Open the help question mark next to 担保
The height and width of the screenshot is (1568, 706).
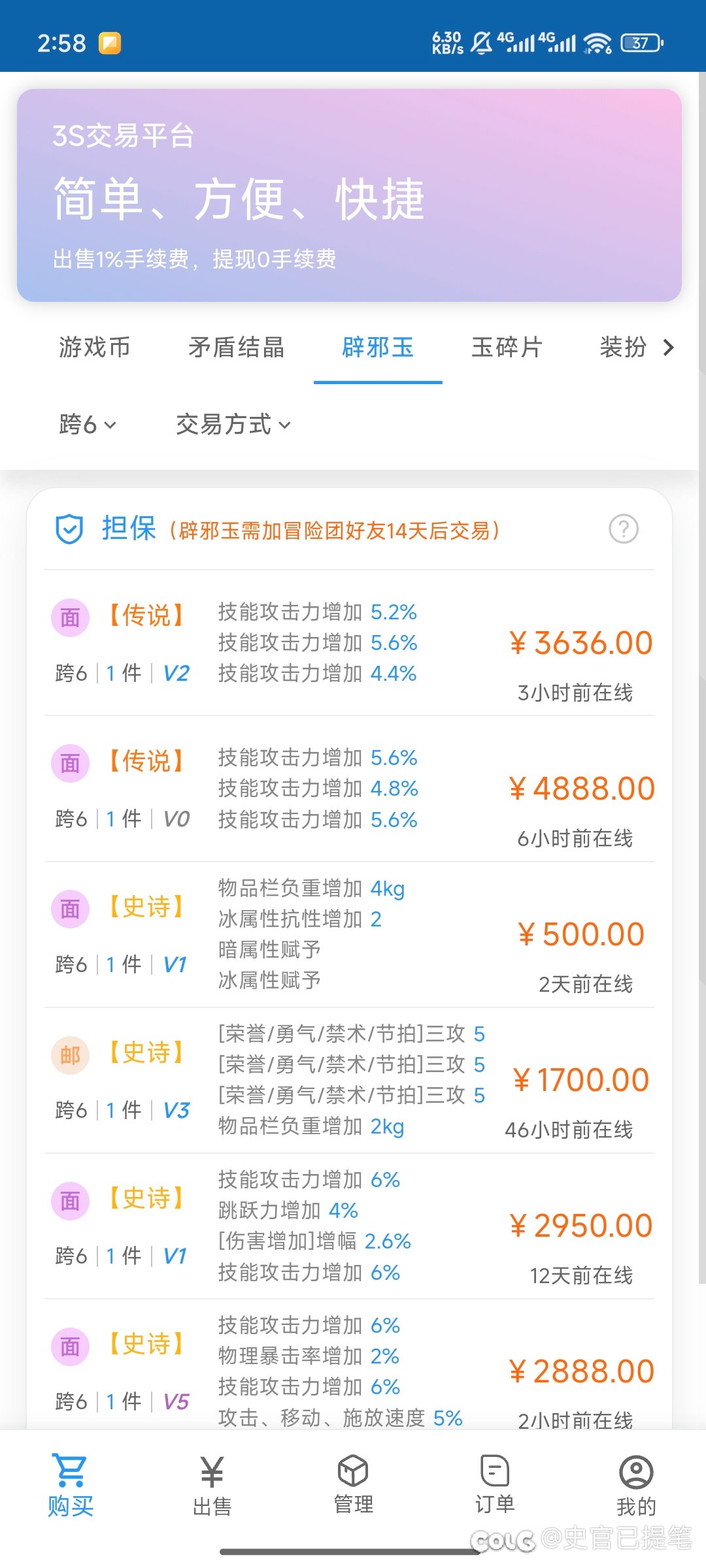[x=624, y=529]
